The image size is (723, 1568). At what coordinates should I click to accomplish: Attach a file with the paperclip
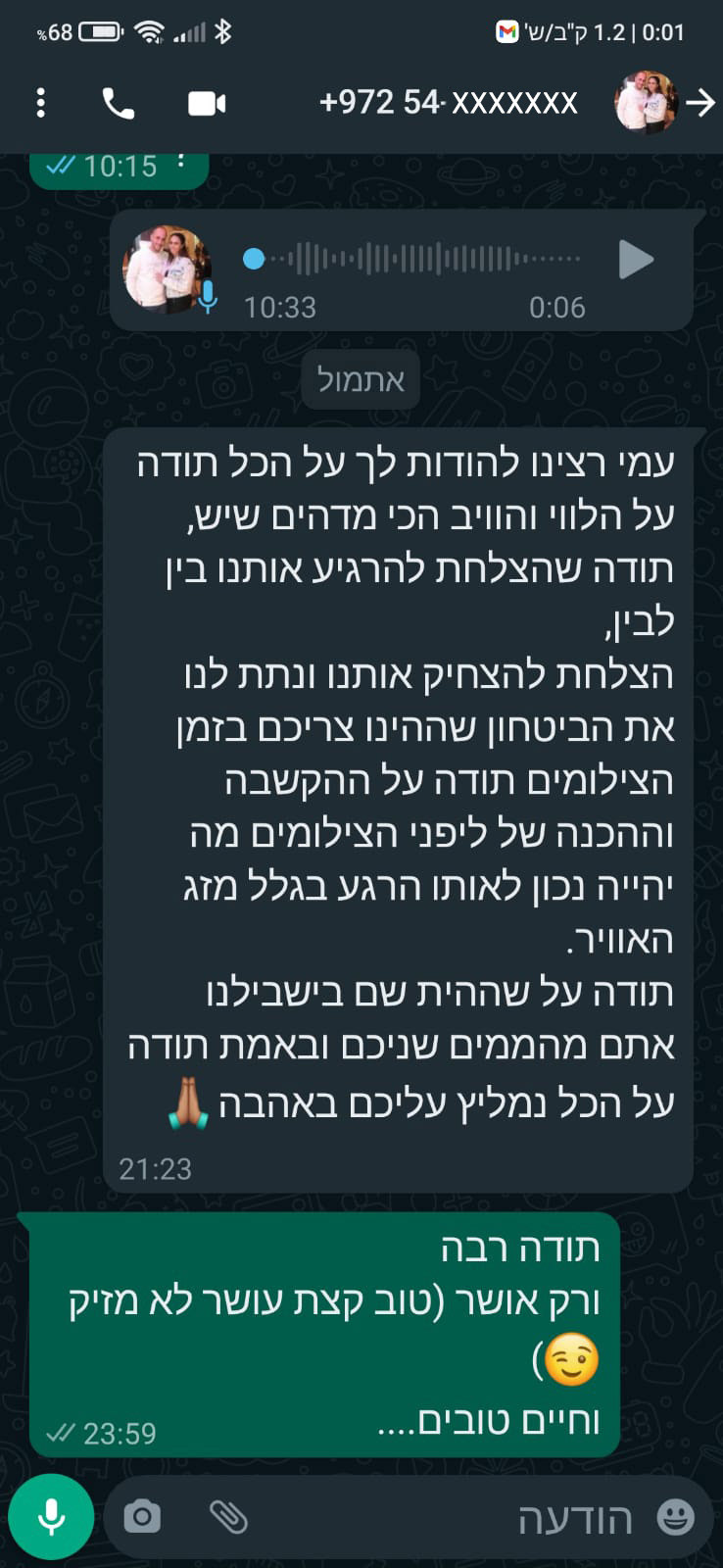click(228, 1517)
